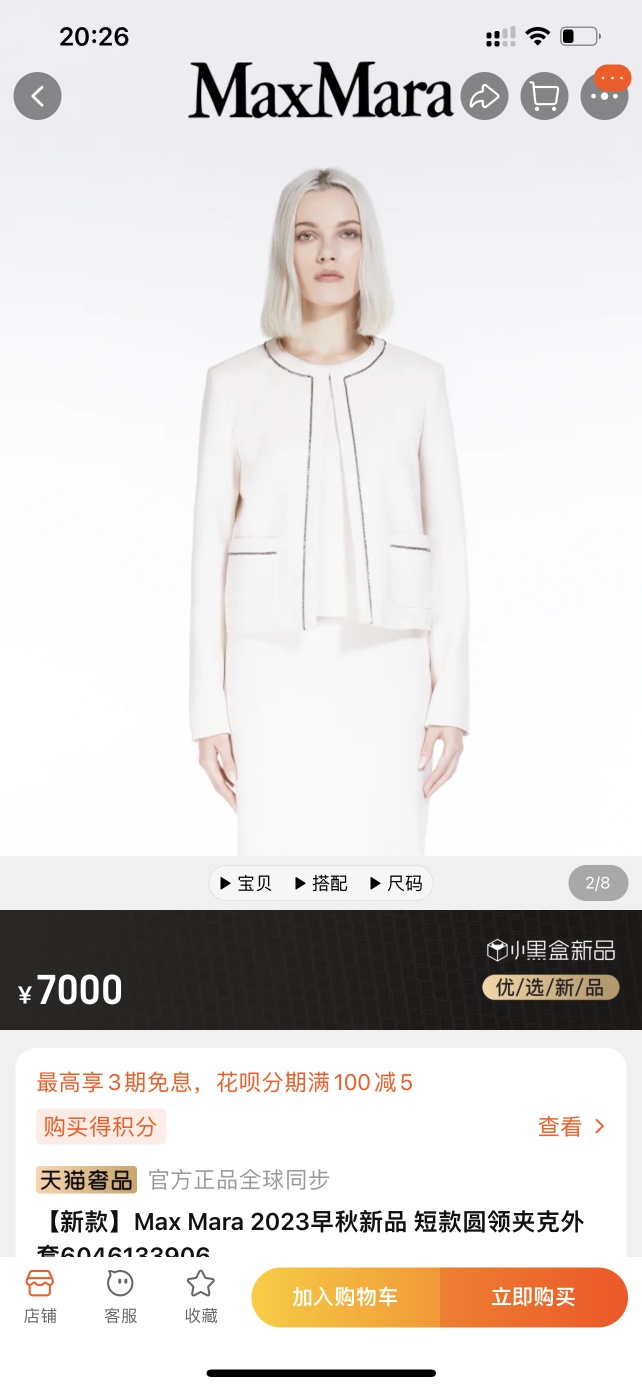Image resolution: width=642 pixels, height=1389 pixels.
Task: Tap 加入购物车 to add to cart
Action: tap(345, 1297)
